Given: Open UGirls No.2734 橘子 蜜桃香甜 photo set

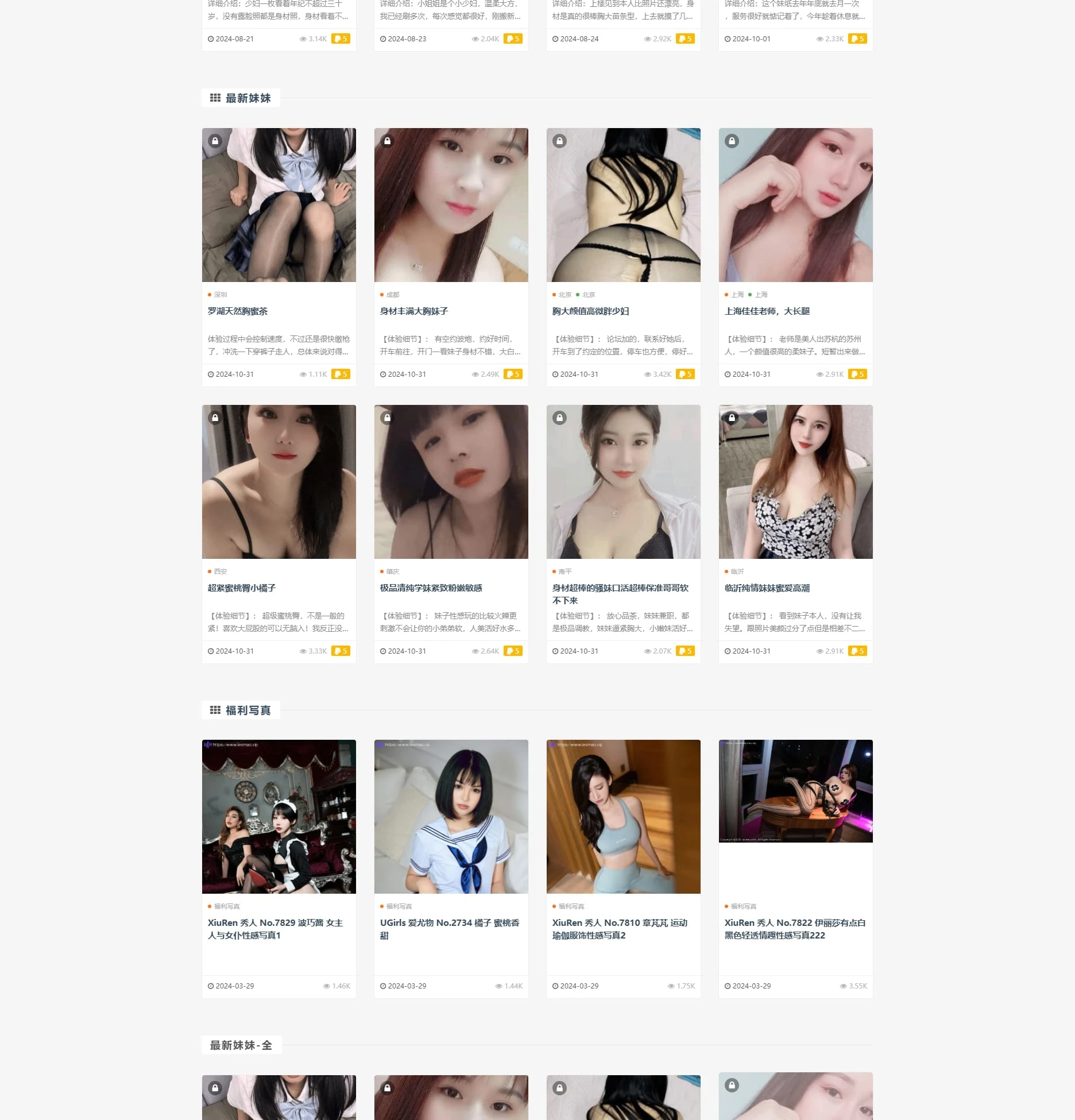Looking at the screenshot, I should click(450, 929).
